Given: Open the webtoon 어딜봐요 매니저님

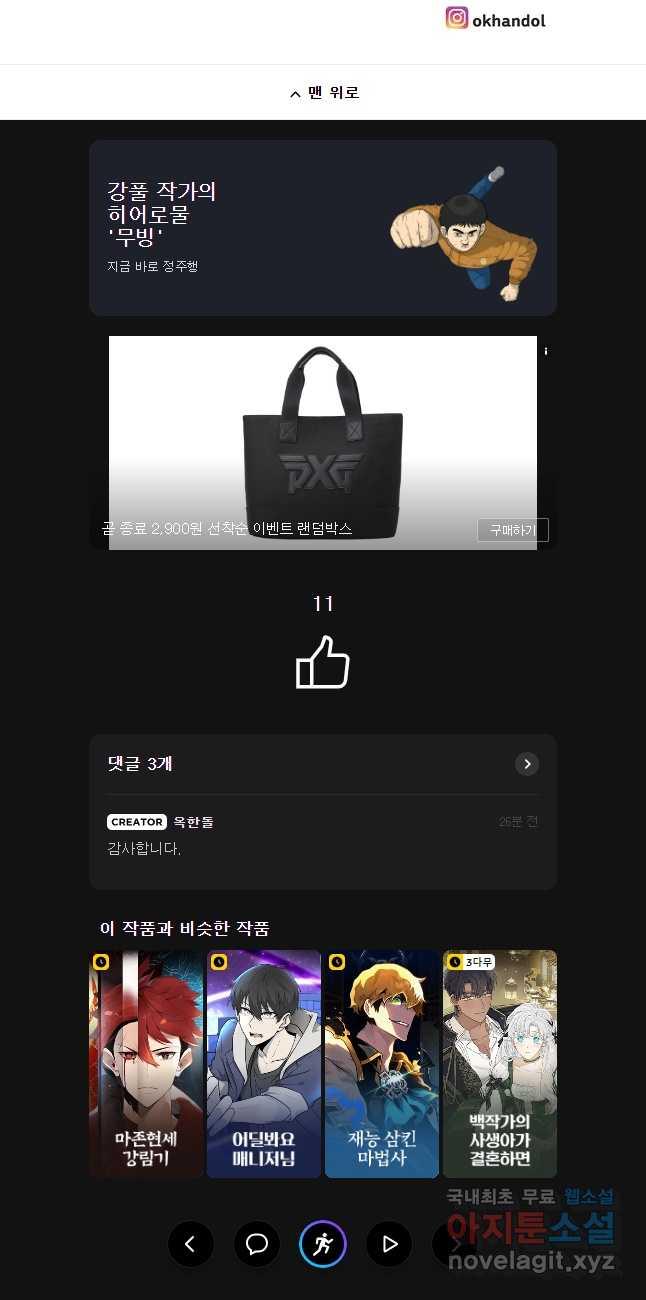Looking at the screenshot, I should (264, 1063).
